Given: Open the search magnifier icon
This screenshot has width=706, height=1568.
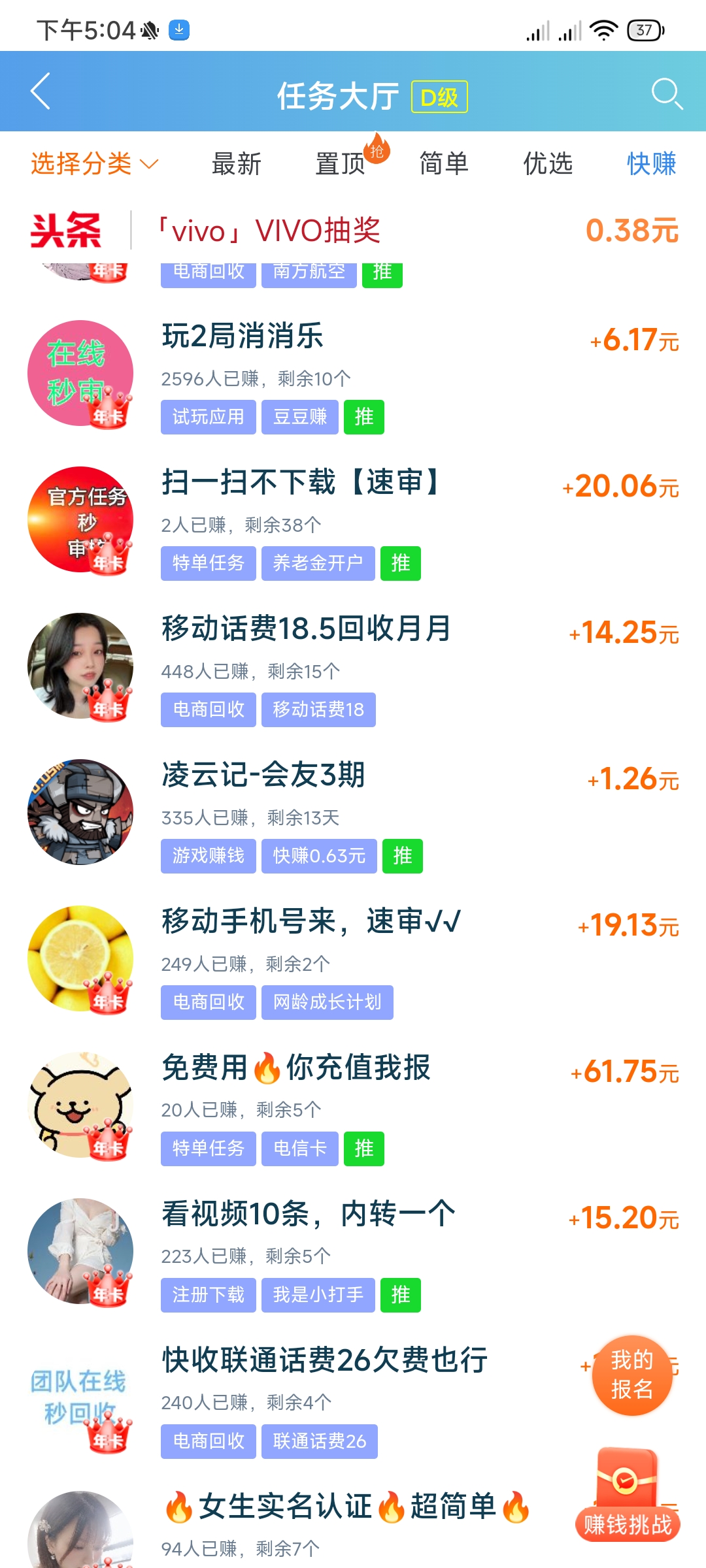Looking at the screenshot, I should (667, 93).
